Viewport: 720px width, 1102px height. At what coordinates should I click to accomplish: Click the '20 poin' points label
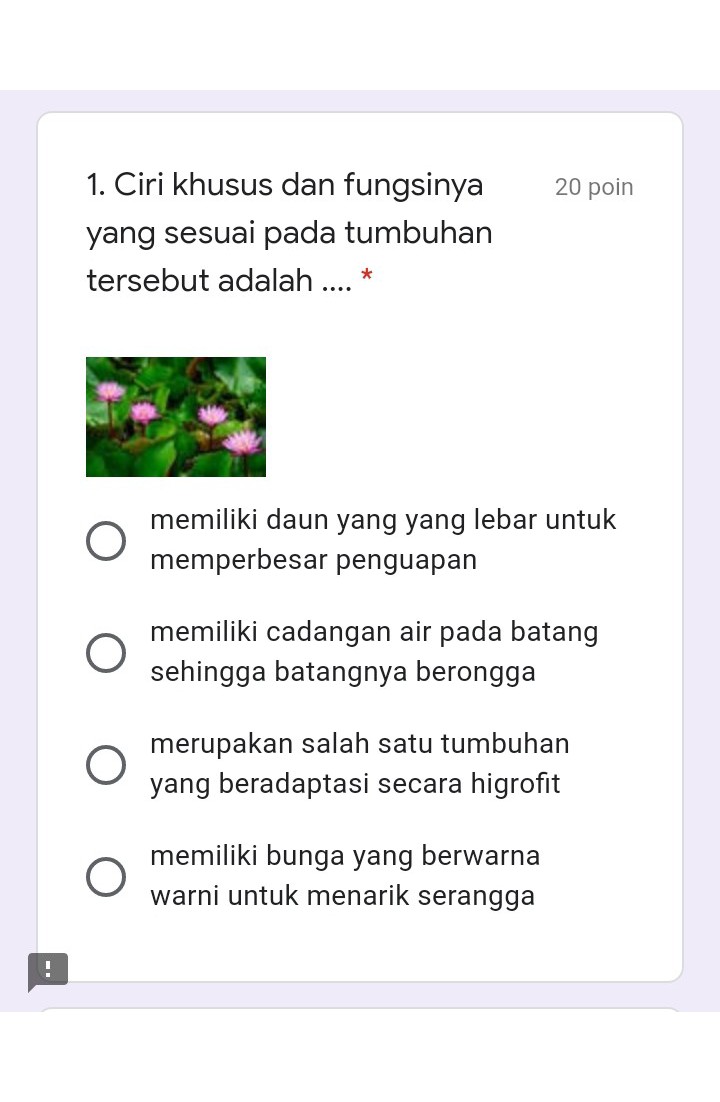tap(594, 187)
